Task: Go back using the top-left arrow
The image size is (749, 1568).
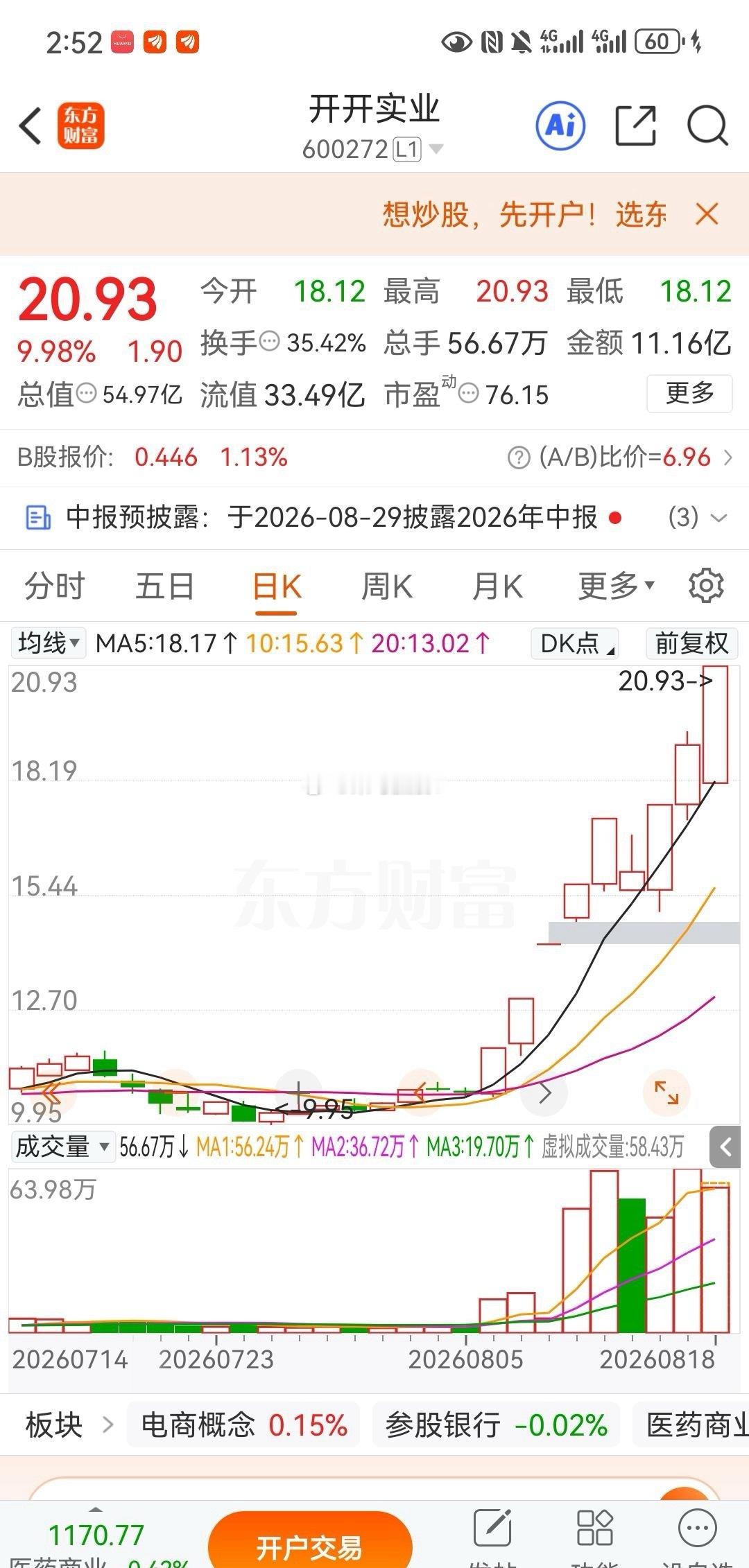Action: pos(31,126)
